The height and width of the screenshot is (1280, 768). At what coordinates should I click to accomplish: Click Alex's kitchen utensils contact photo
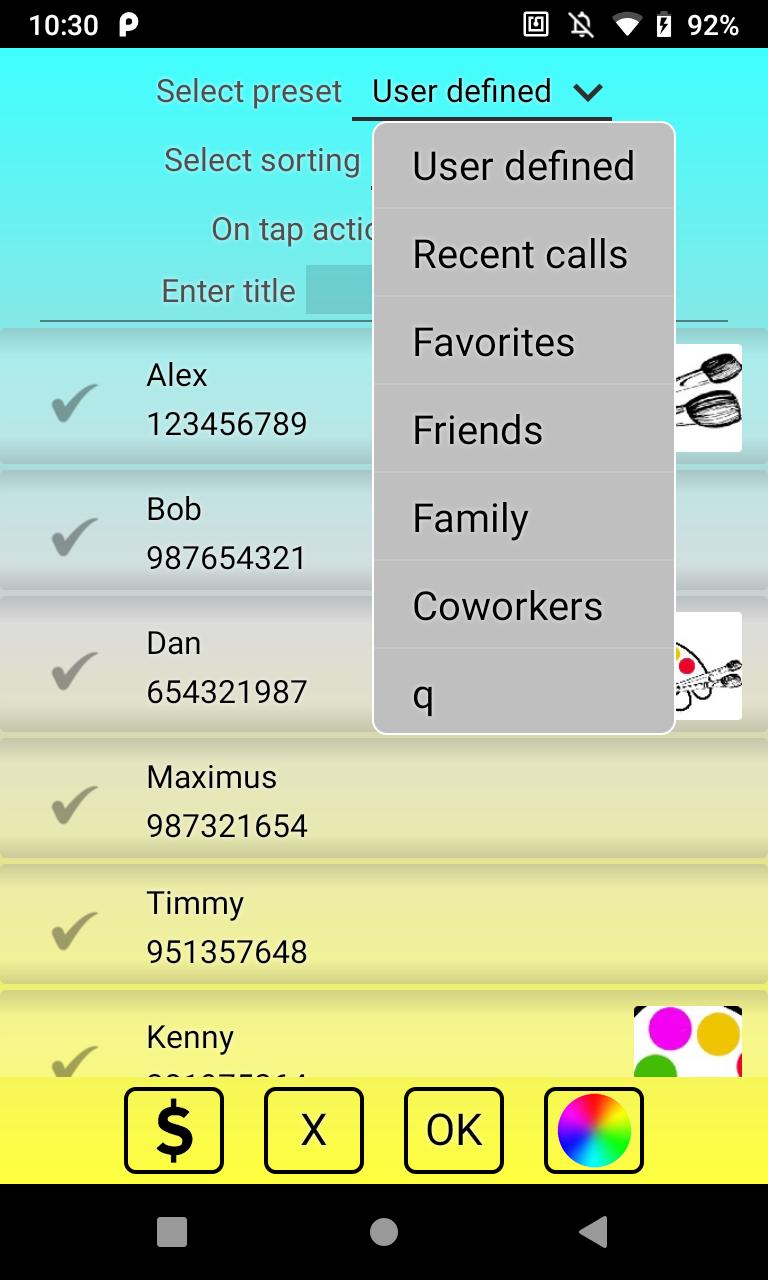[712, 397]
